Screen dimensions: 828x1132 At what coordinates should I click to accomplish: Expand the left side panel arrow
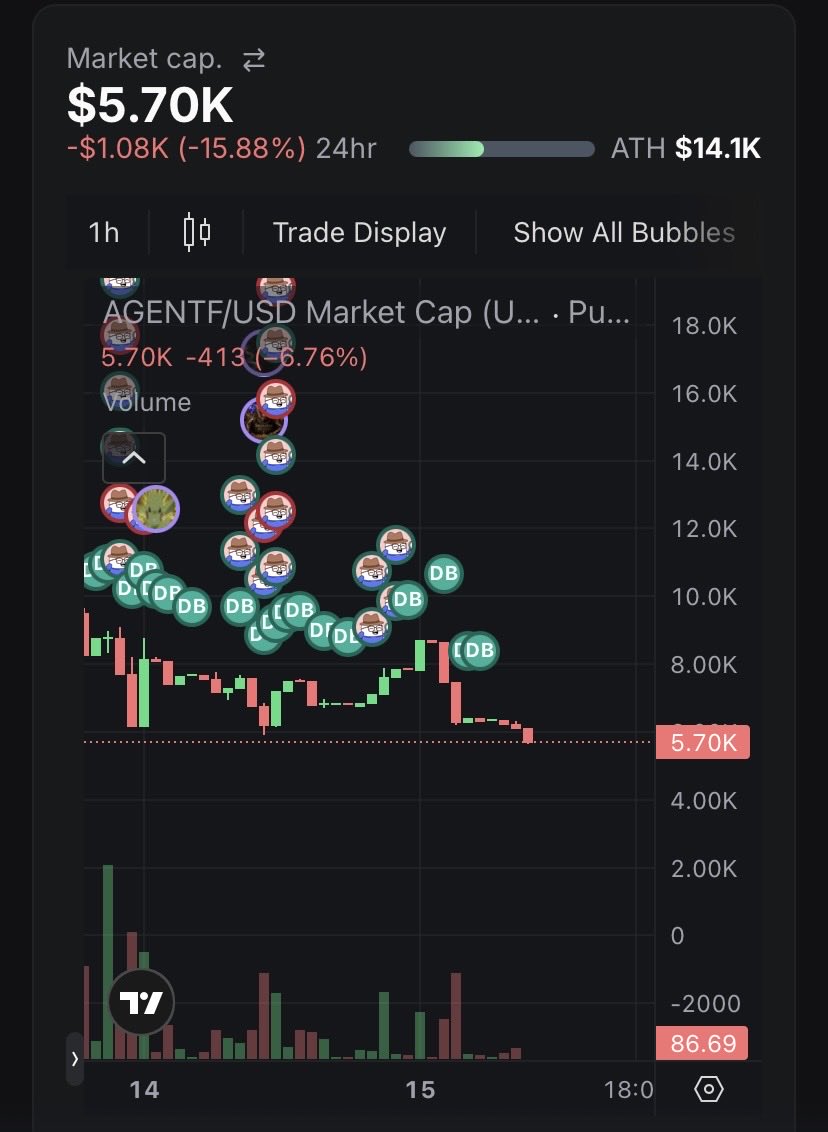click(x=75, y=1059)
